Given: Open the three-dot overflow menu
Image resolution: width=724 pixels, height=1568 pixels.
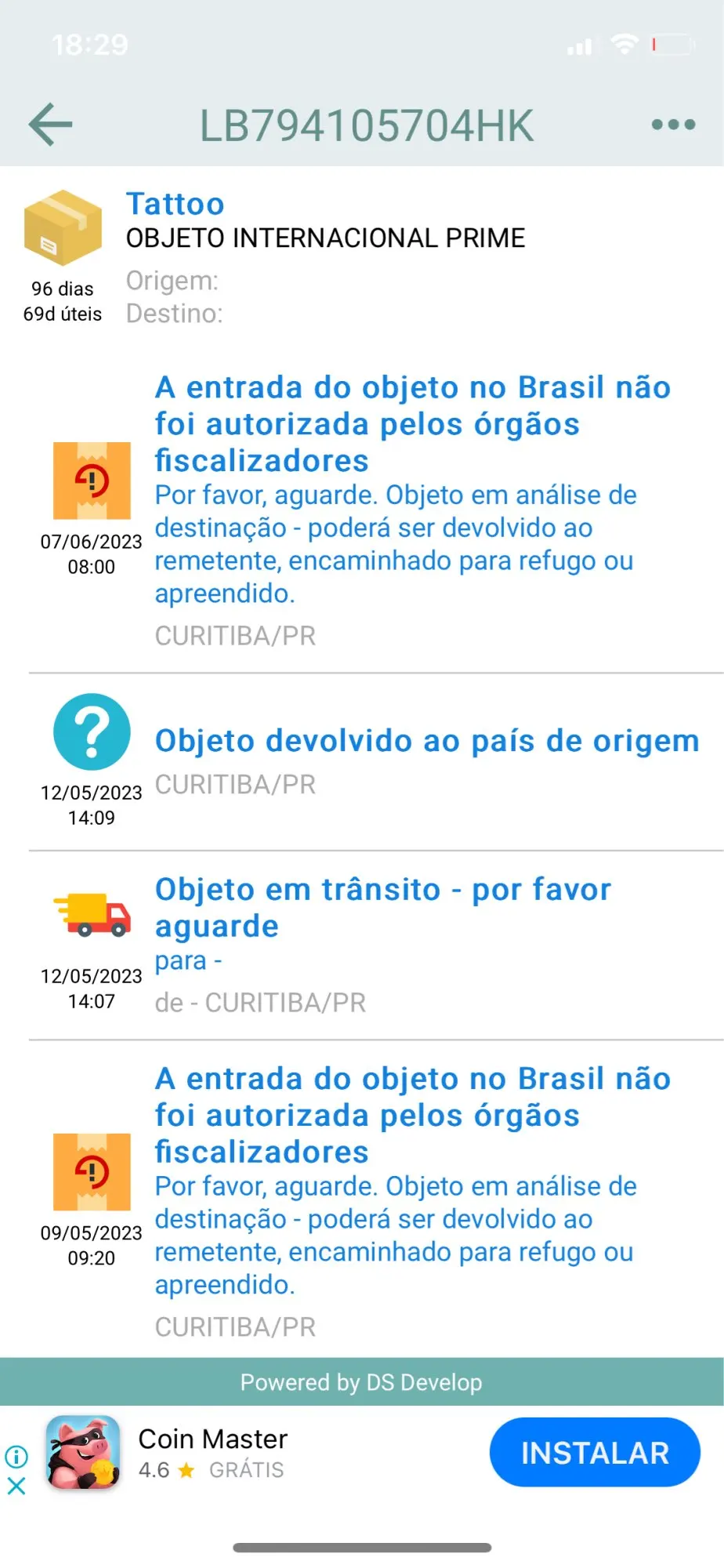Looking at the screenshot, I should pos(673,125).
